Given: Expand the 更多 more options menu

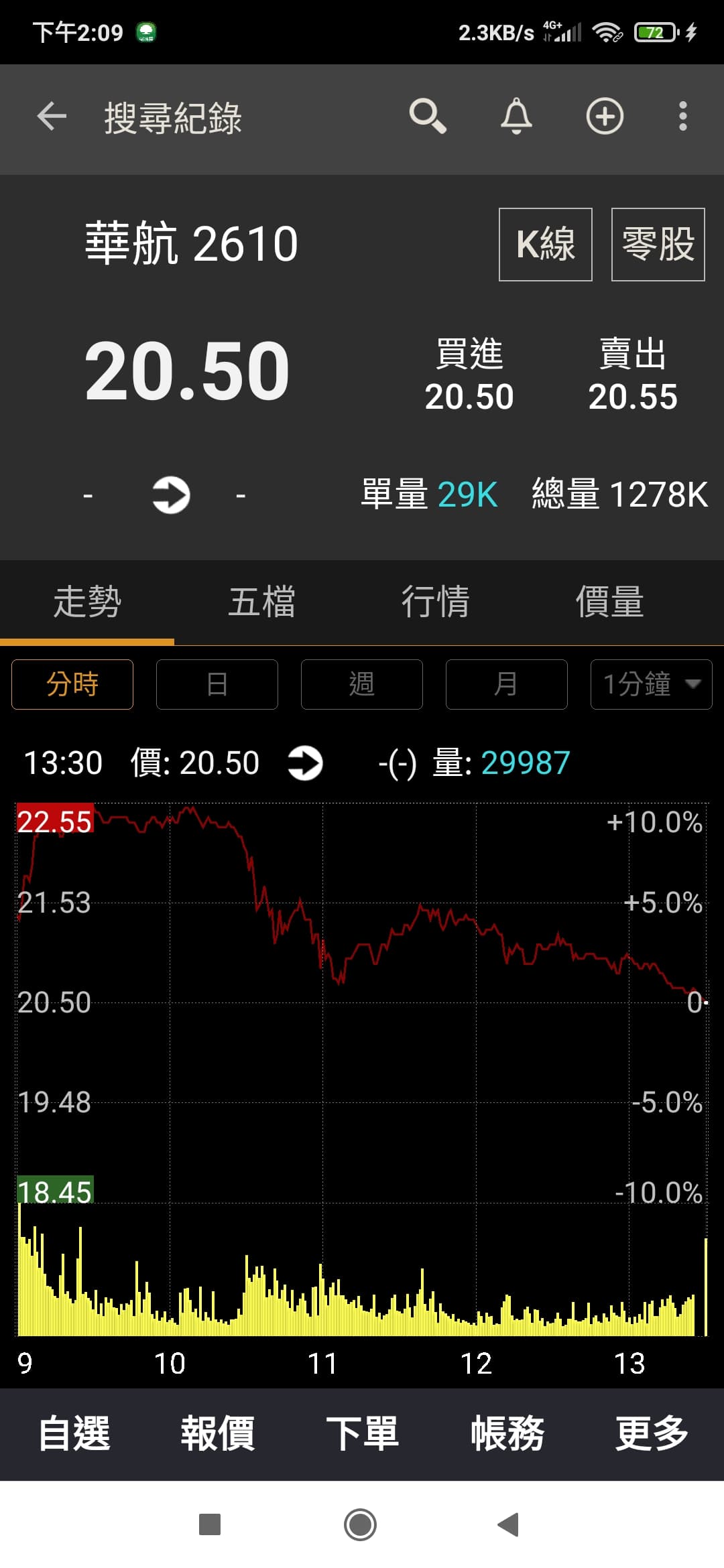Looking at the screenshot, I should click(651, 1431).
